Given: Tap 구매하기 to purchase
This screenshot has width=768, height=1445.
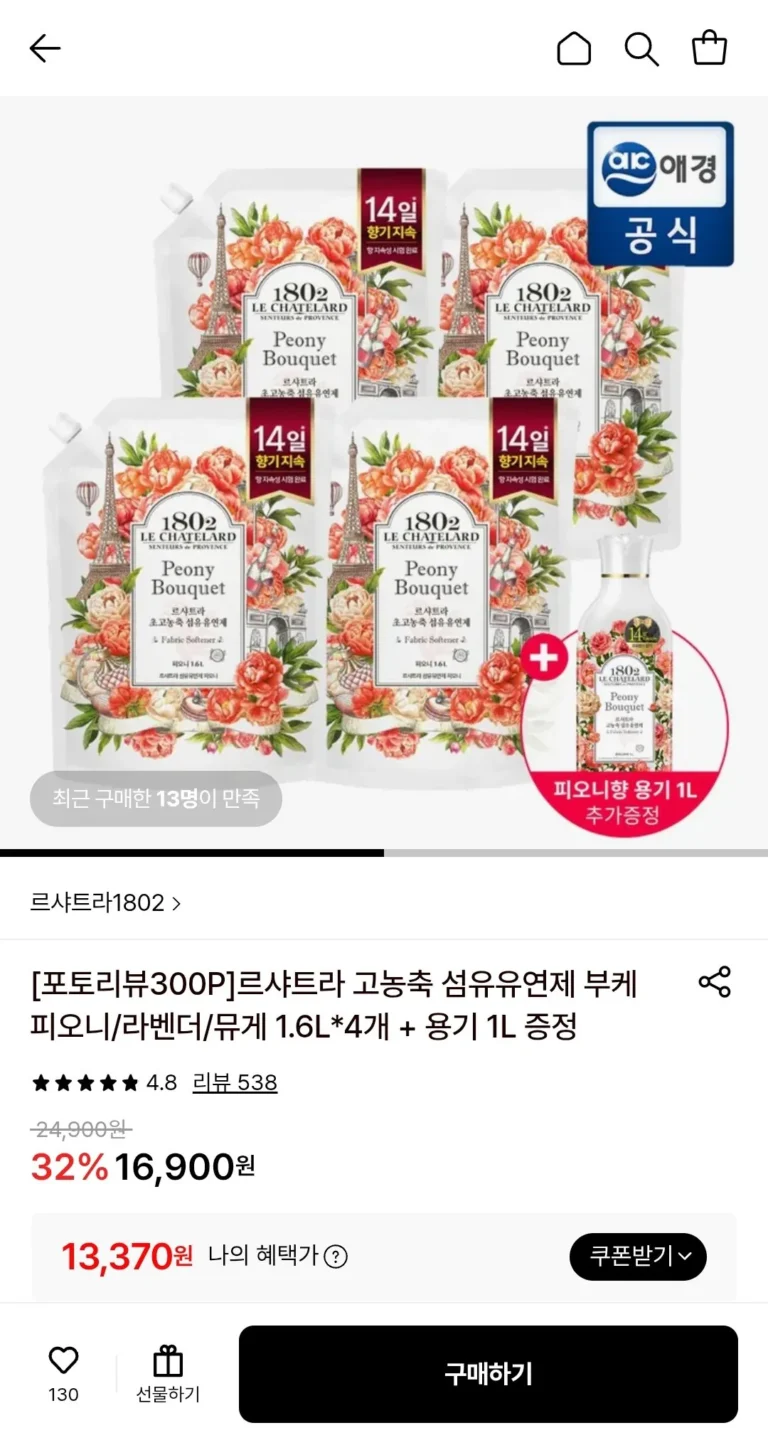Looking at the screenshot, I should click(488, 1374).
